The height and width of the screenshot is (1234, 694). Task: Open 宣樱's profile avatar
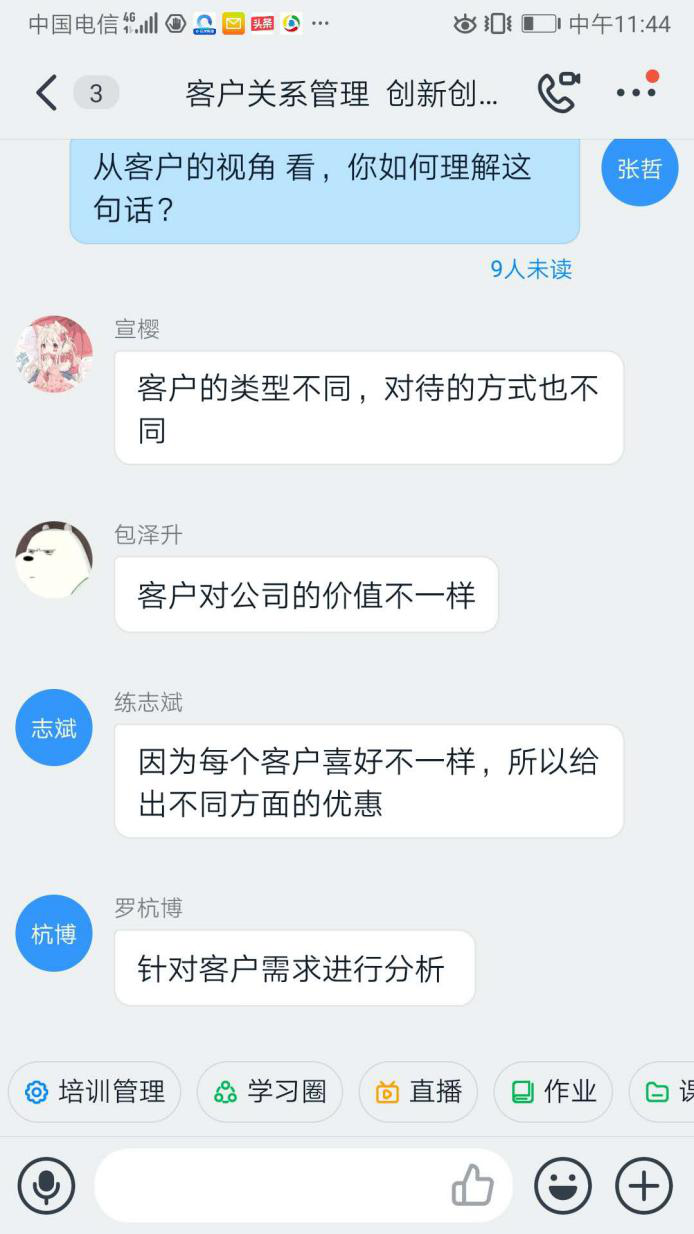pos(54,354)
